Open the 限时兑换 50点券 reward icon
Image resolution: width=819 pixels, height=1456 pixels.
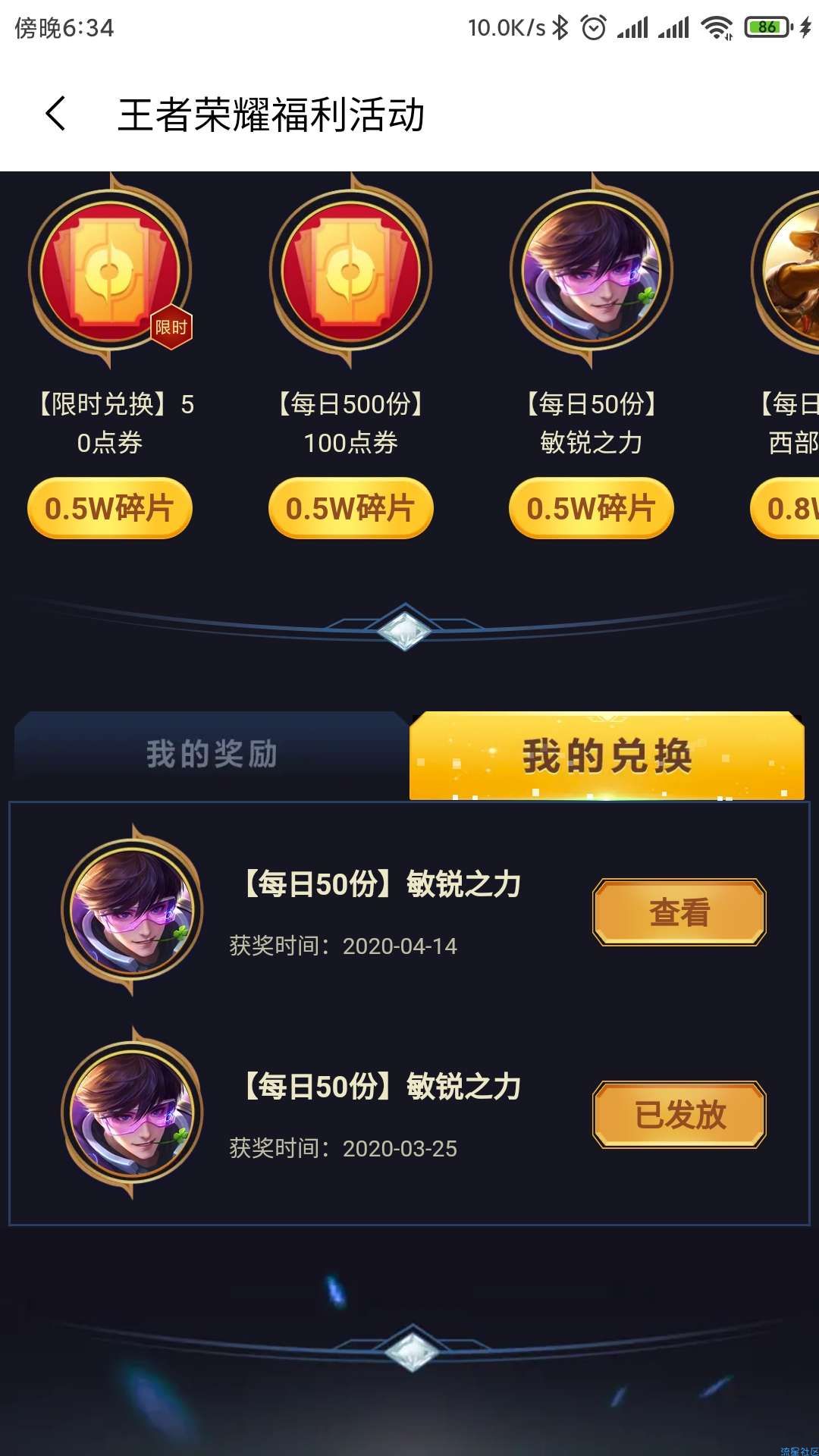point(110,271)
